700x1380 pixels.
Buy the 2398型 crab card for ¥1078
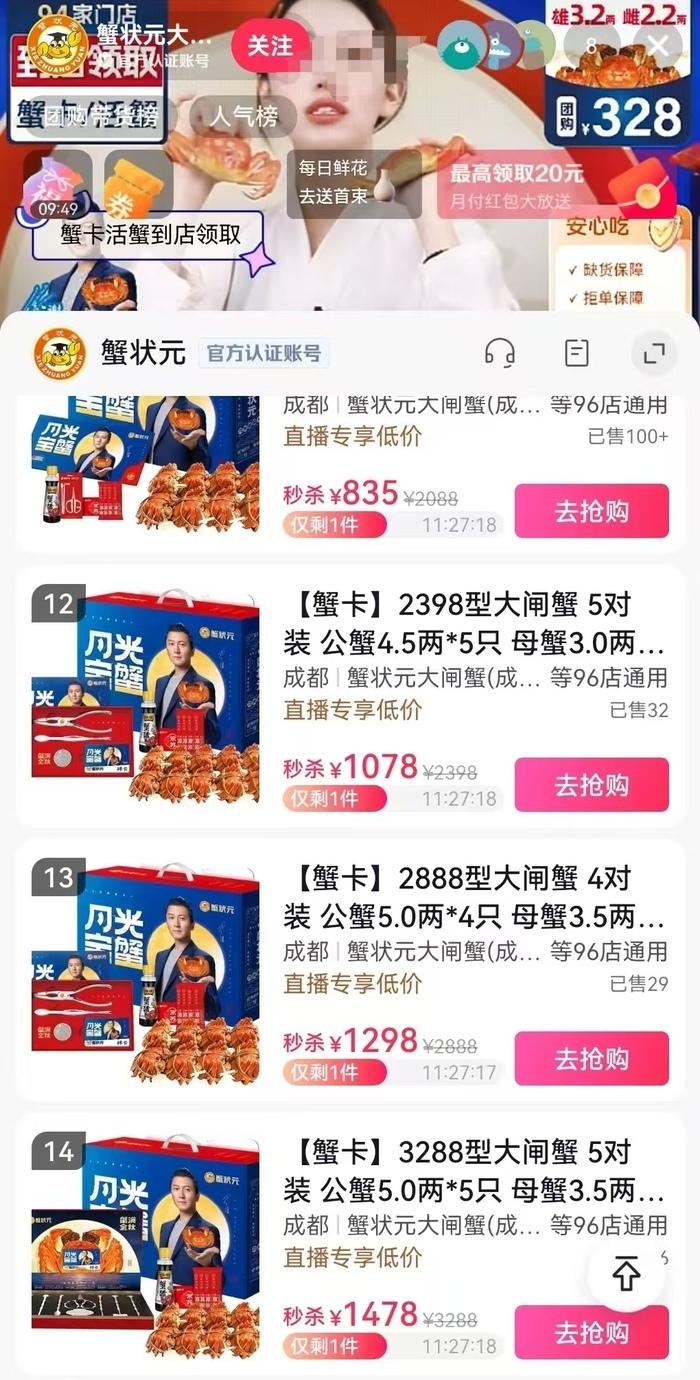[591, 784]
